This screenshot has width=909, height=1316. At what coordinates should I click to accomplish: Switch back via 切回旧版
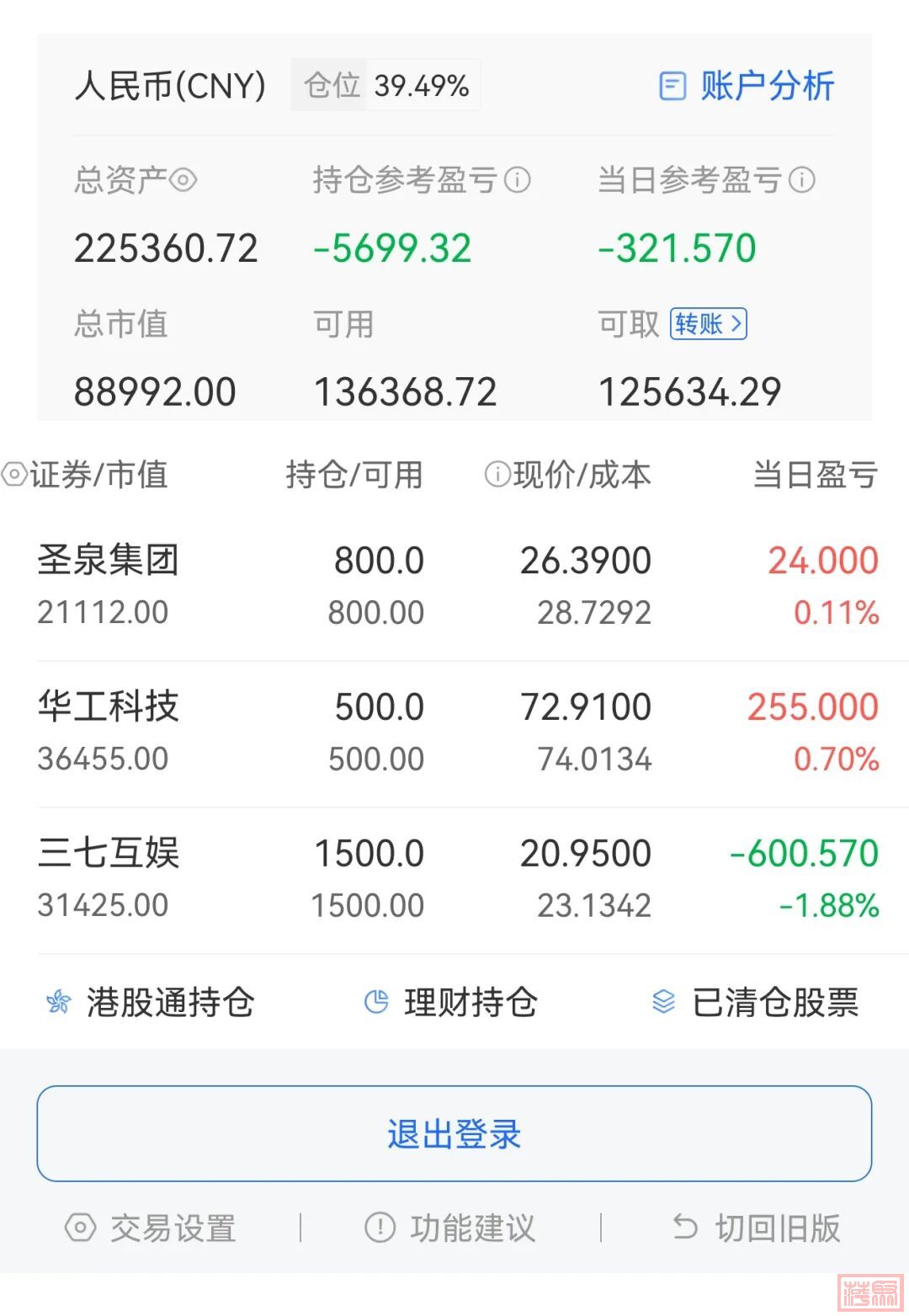756,1228
